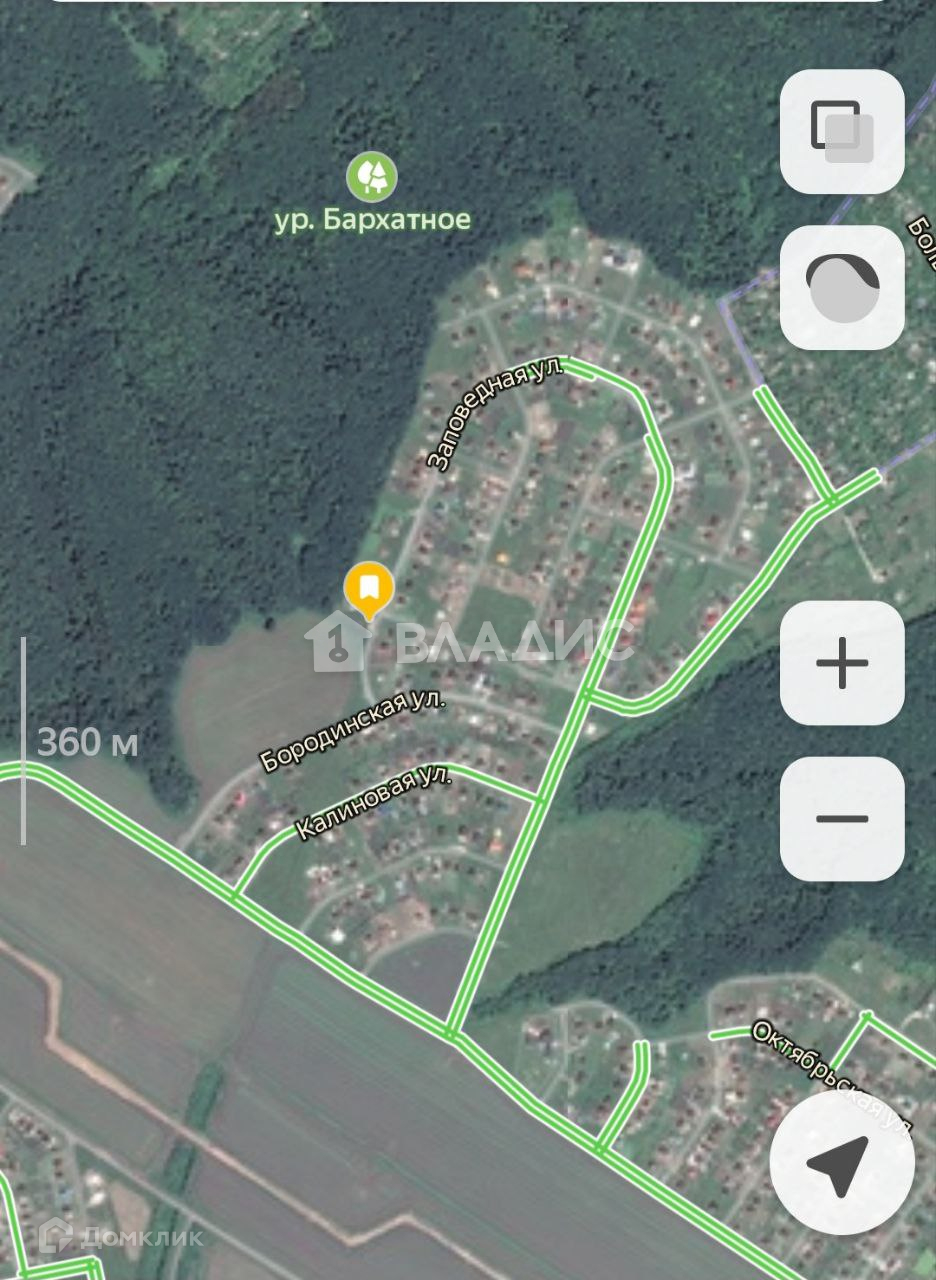The height and width of the screenshot is (1280, 936).
Task: Select the yellow bookmark pin
Action: [x=369, y=589]
